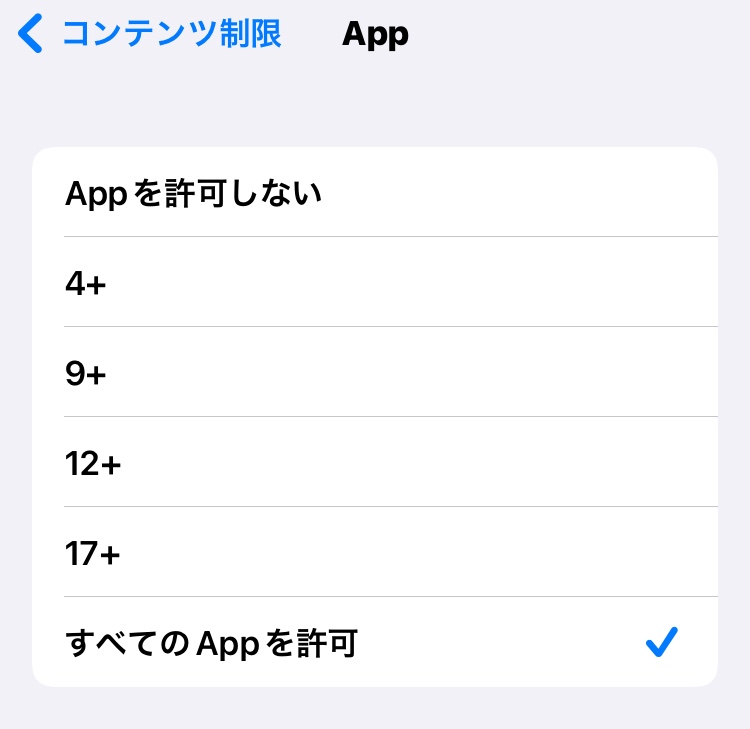Viewport: 750px width, 729px height.
Task: Select Appを許可しない option
Action: [x=375, y=193]
